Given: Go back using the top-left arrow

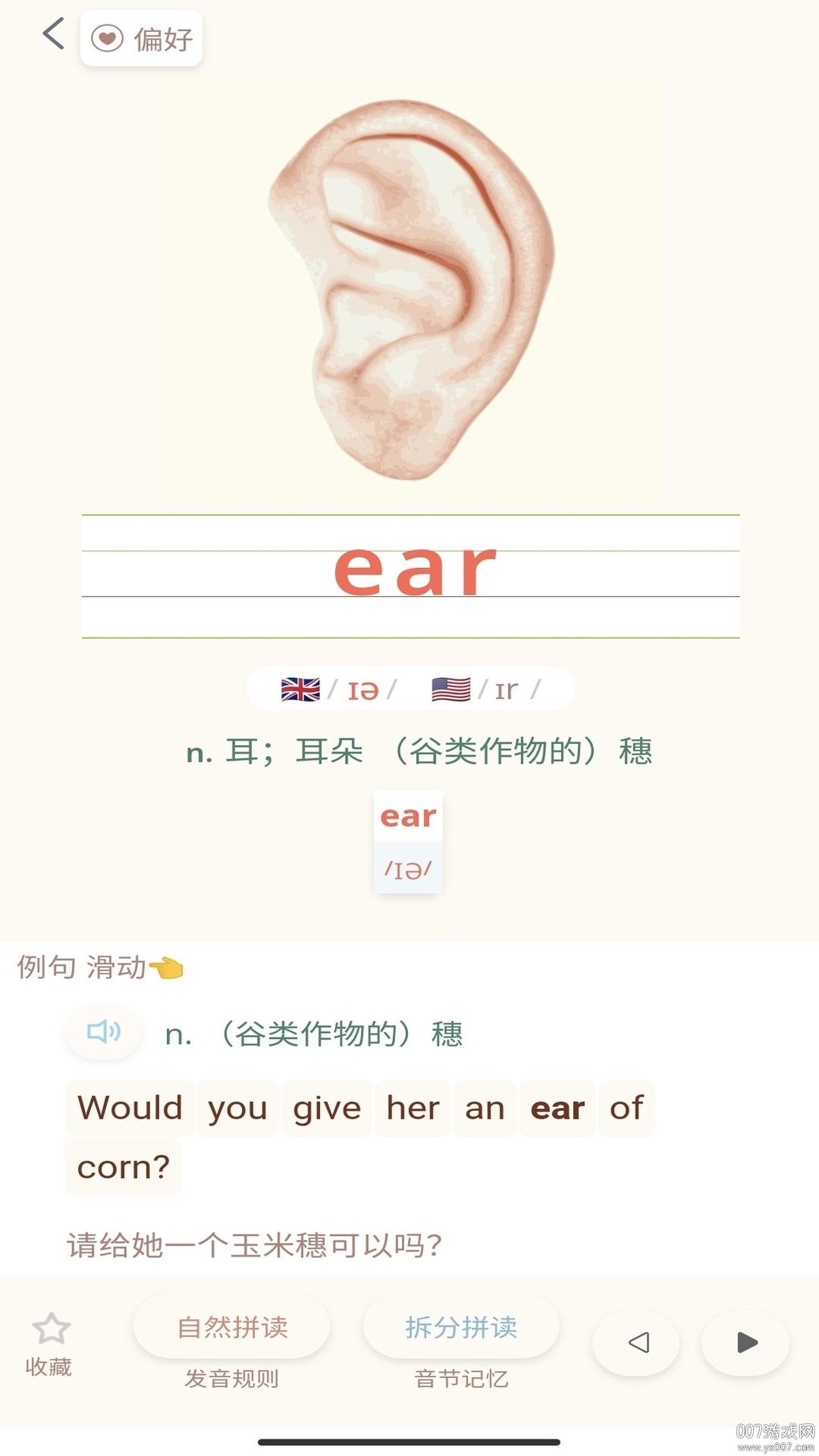Looking at the screenshot, I should 53,34.
